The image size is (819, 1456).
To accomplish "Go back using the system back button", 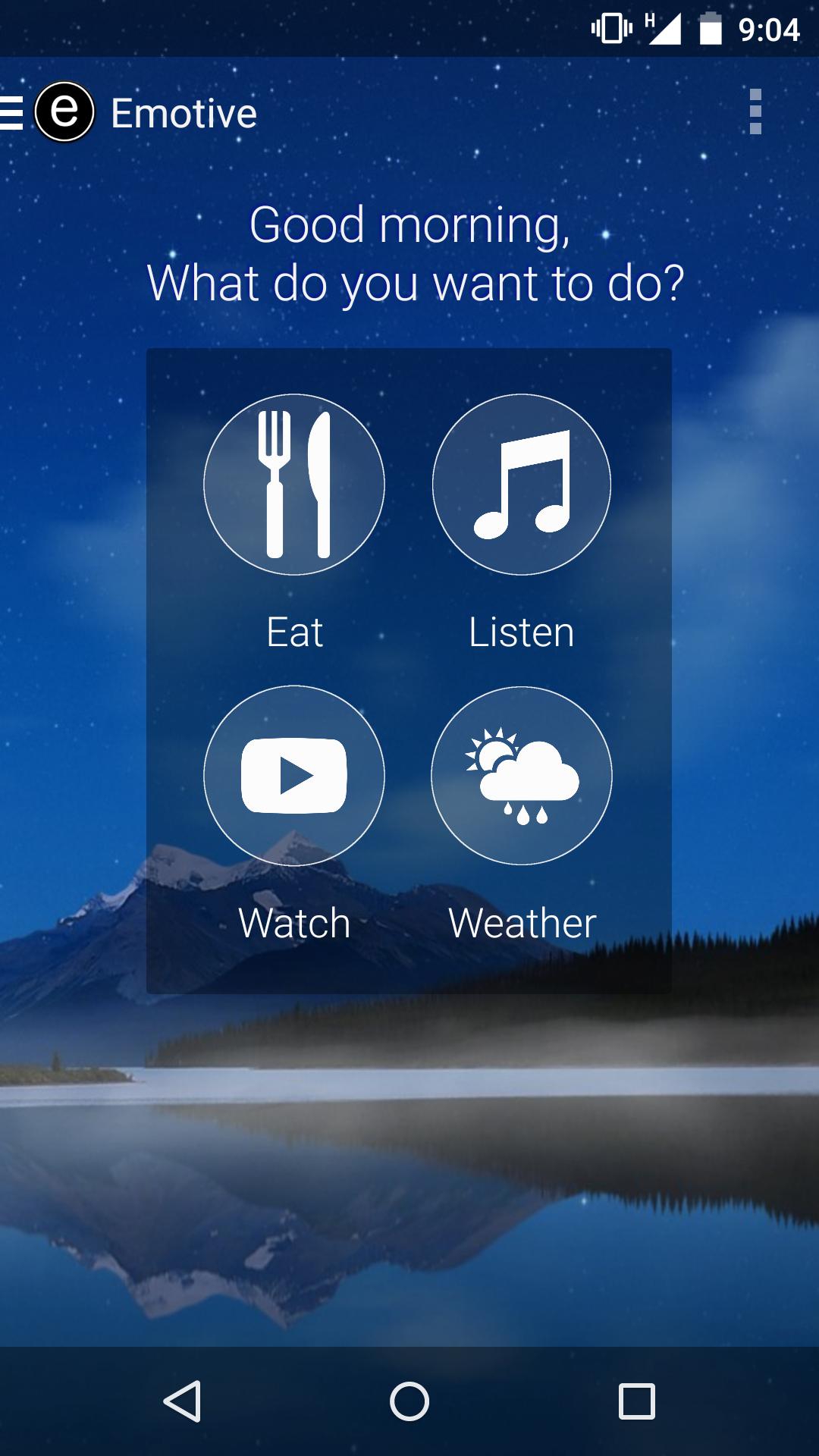I will pyautogui.click(x=182, y=1401).
